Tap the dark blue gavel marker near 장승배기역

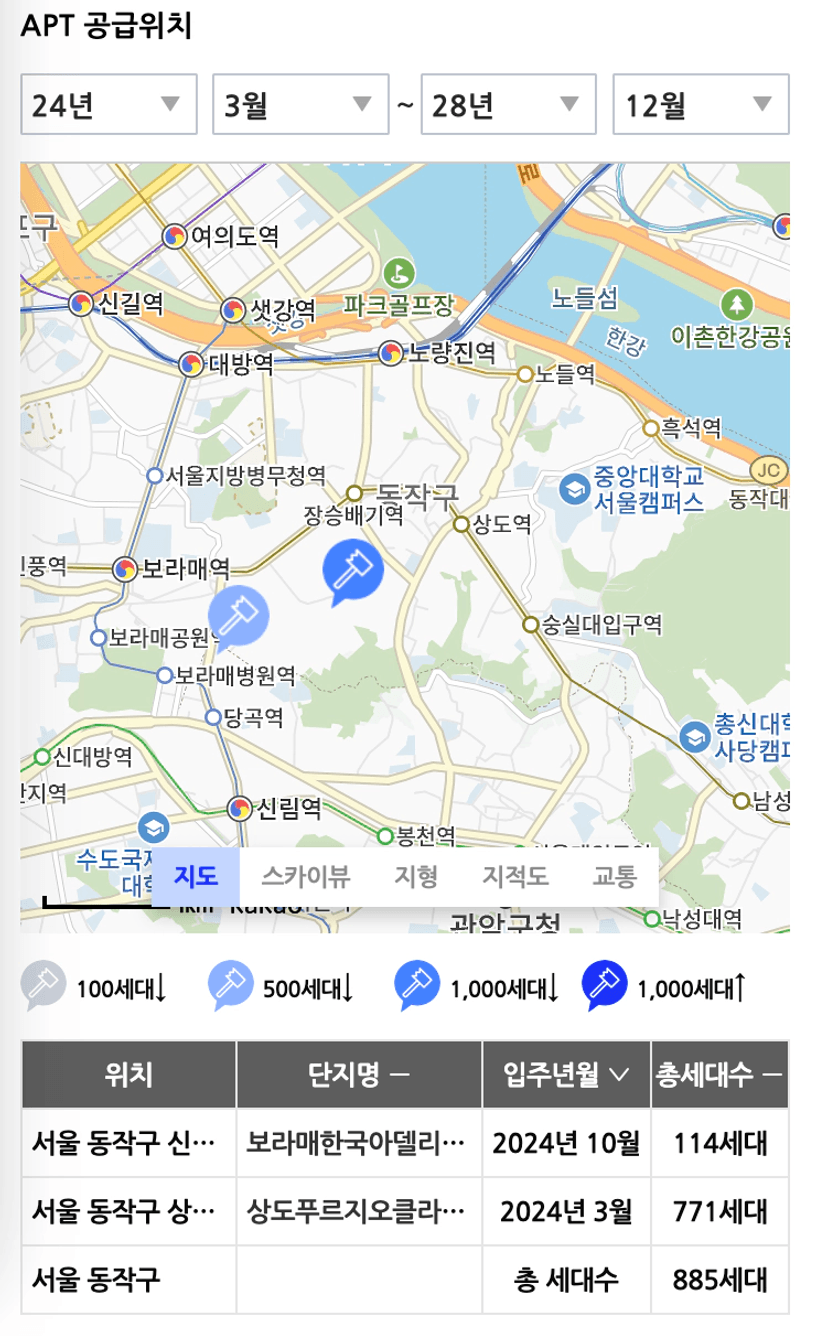(x=351, y=572)
